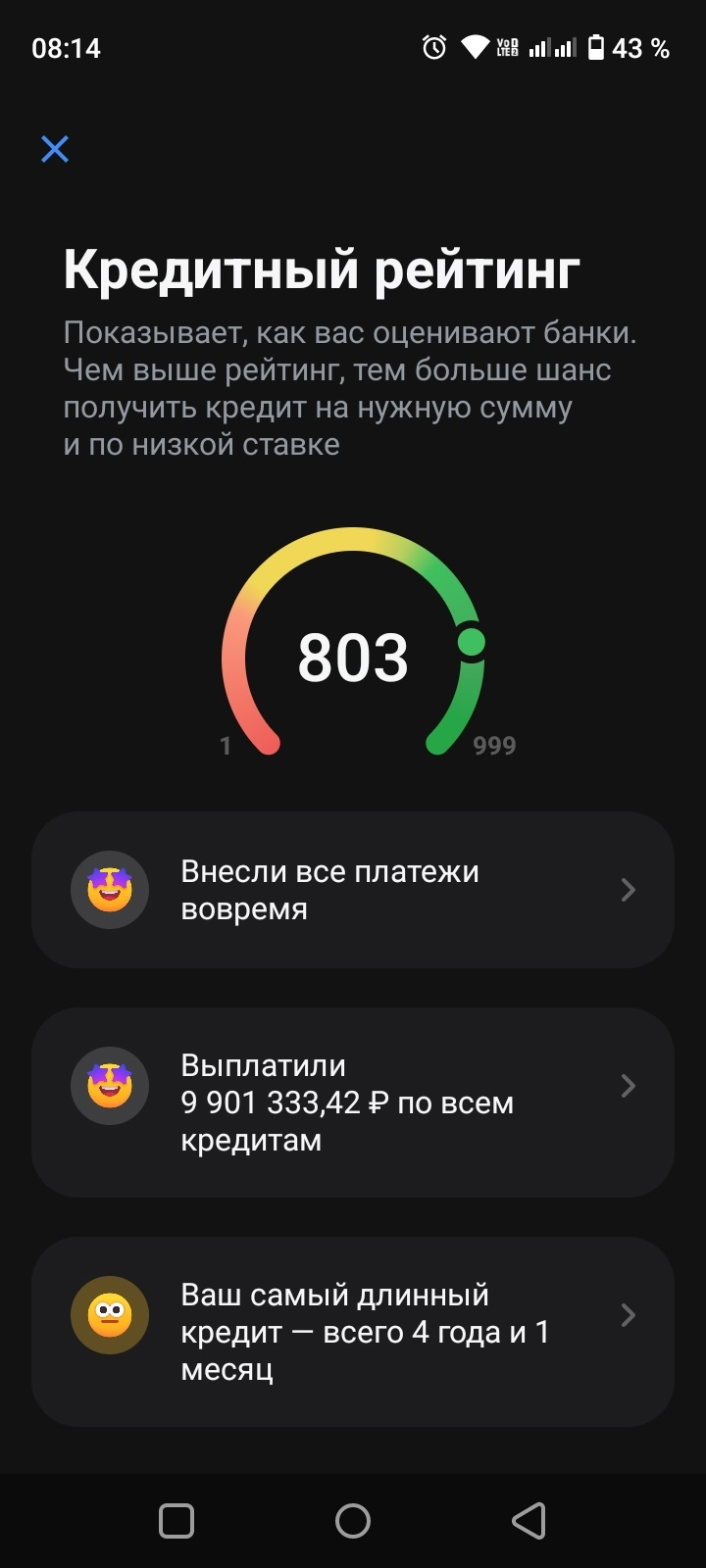View 'Ваш самый длинный кредит' details

tap(353, 1331)
